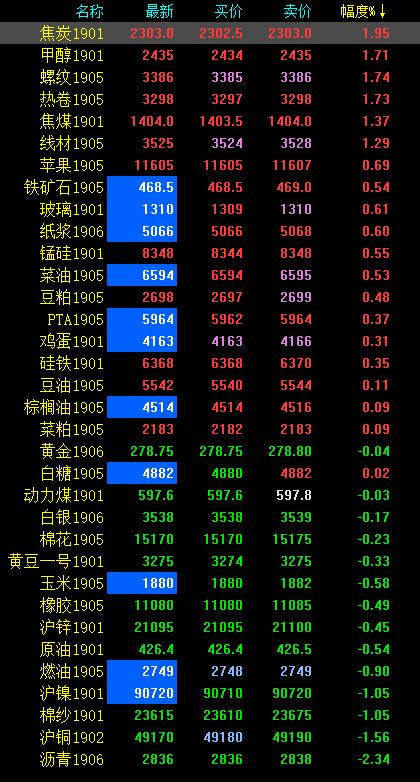420x782 pixels.
Task: Sort by the 买价 column header
Action: pyautogui.click(x=228, y=11)
